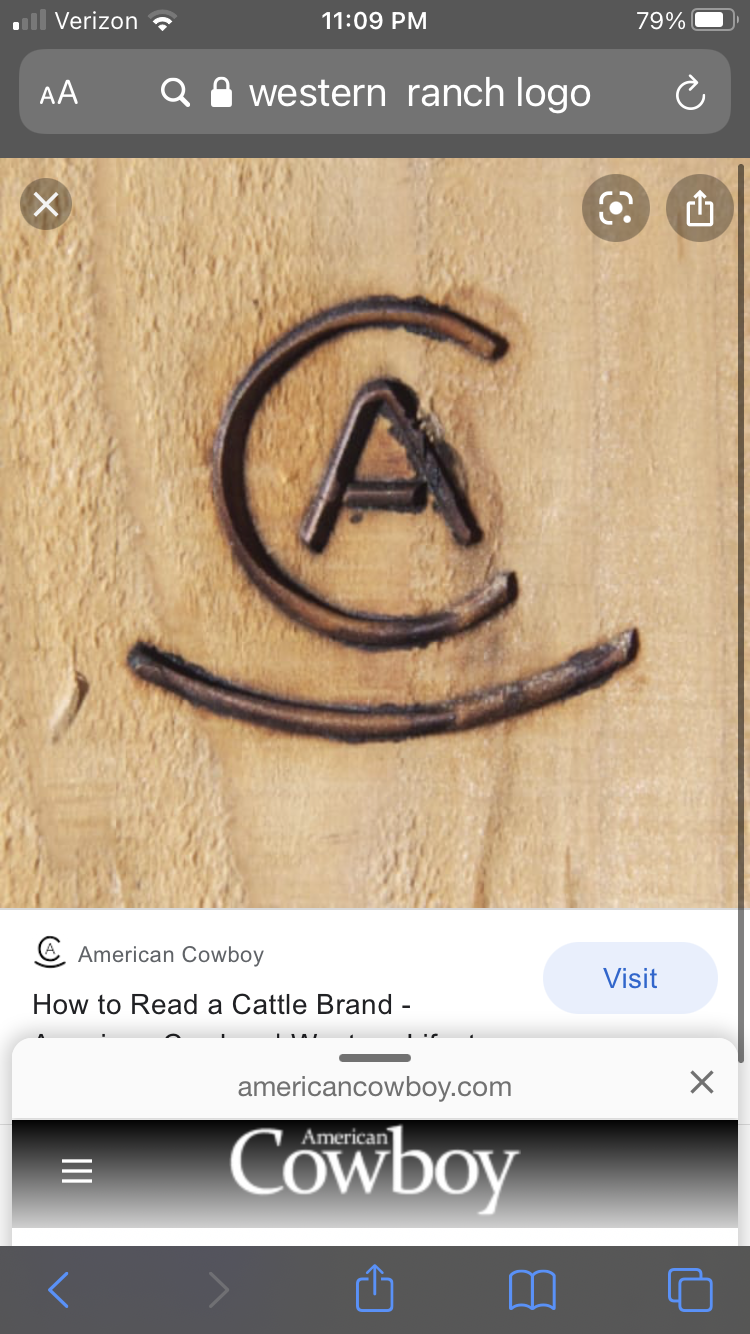The image size is (750, 1334).
Task: Show all open Safari tabs
Action: (x=689, y=1290)
